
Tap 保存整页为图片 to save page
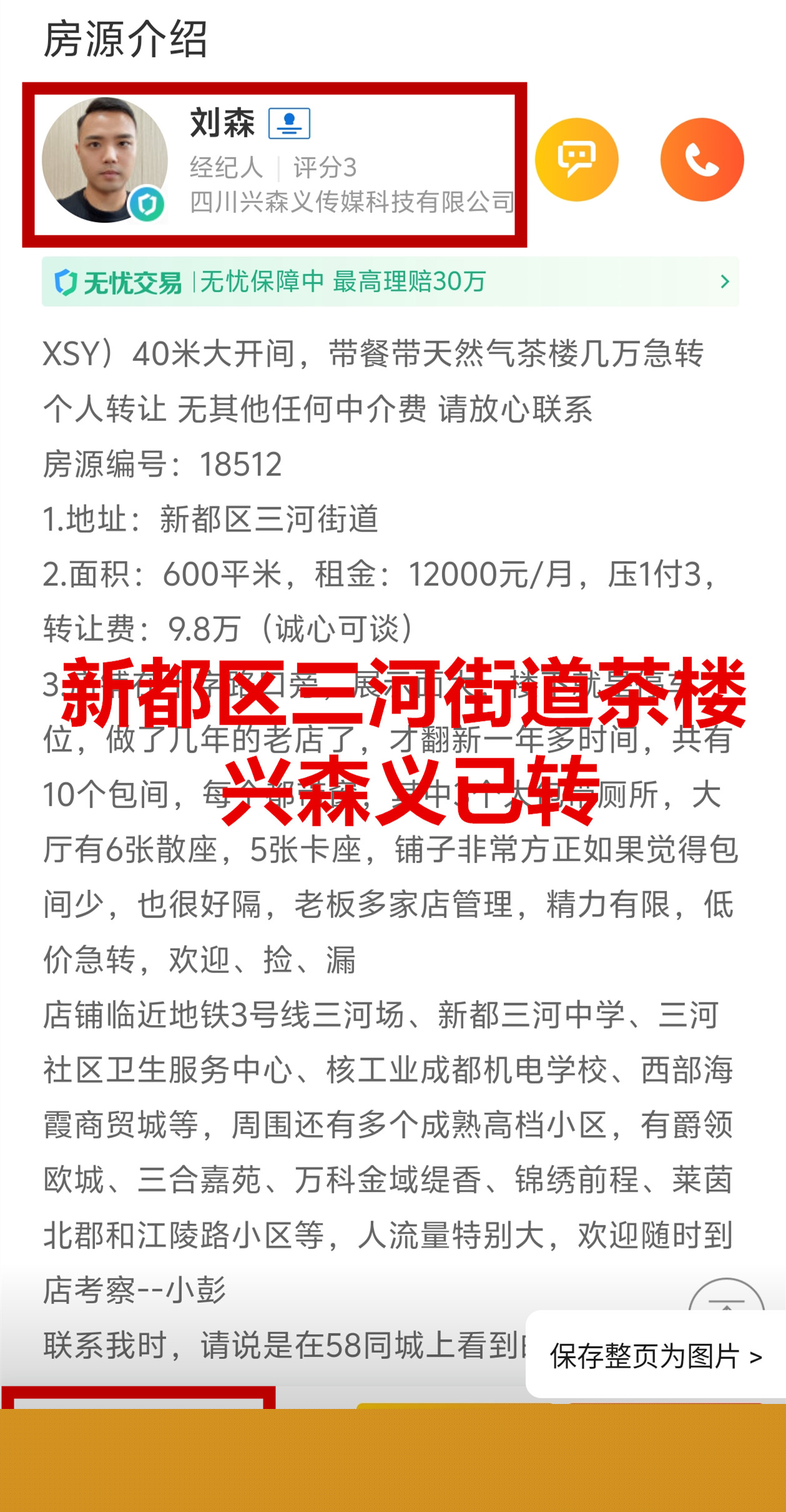click(x=656, y=1356)
